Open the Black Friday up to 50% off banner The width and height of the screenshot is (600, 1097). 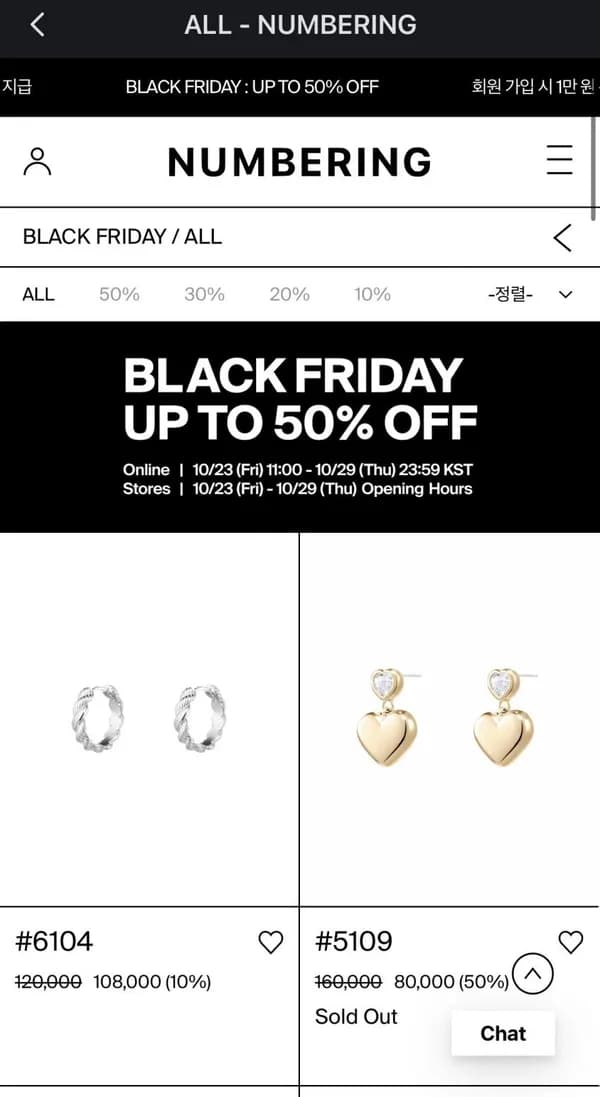click(300, 427)
